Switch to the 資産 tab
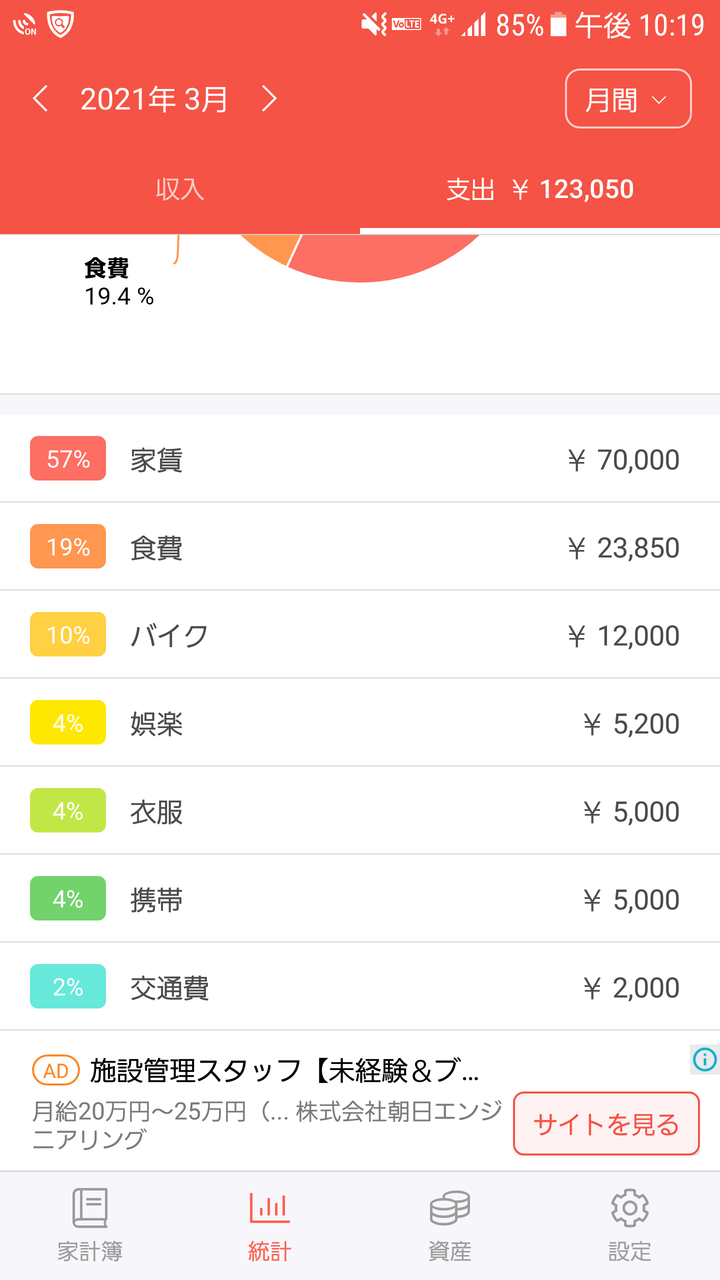The height and width of the screenshot is (1280, 720). pos(450,1225)
